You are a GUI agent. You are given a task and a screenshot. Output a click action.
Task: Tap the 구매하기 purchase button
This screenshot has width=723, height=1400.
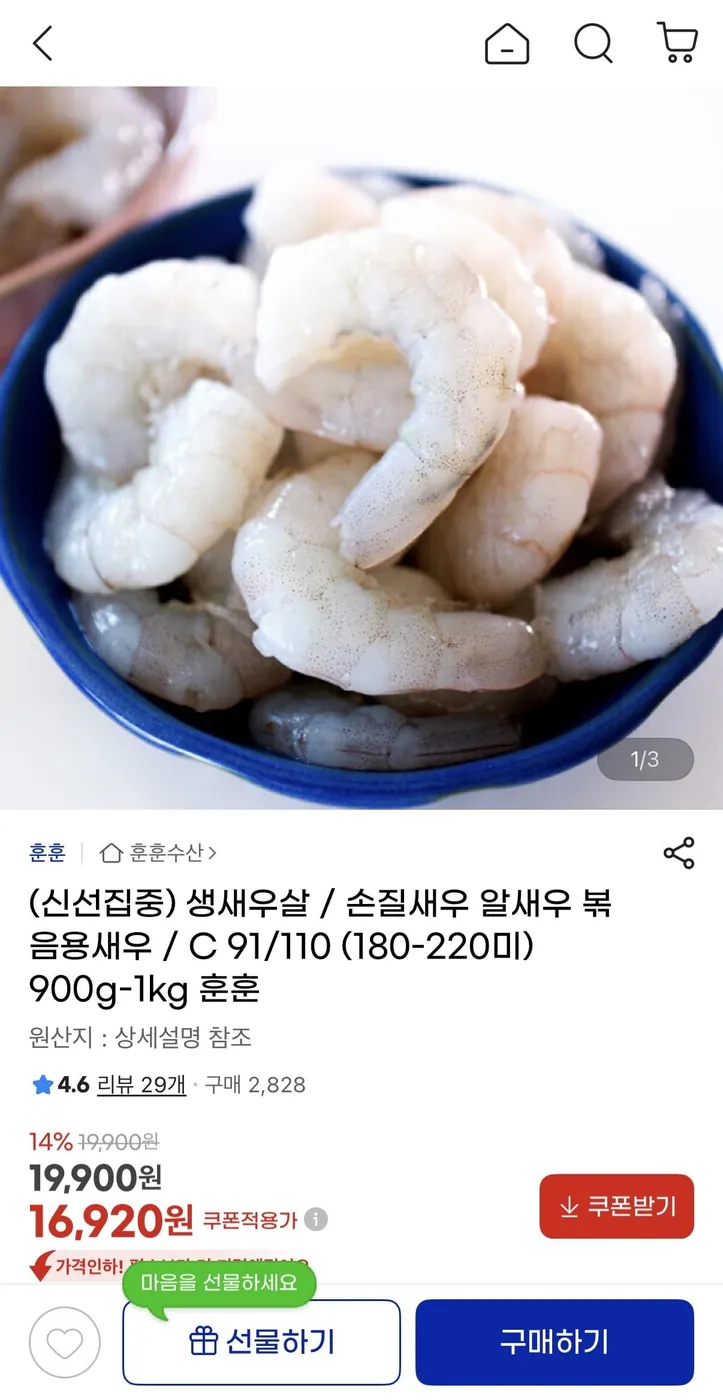[x=555, y=1342]
